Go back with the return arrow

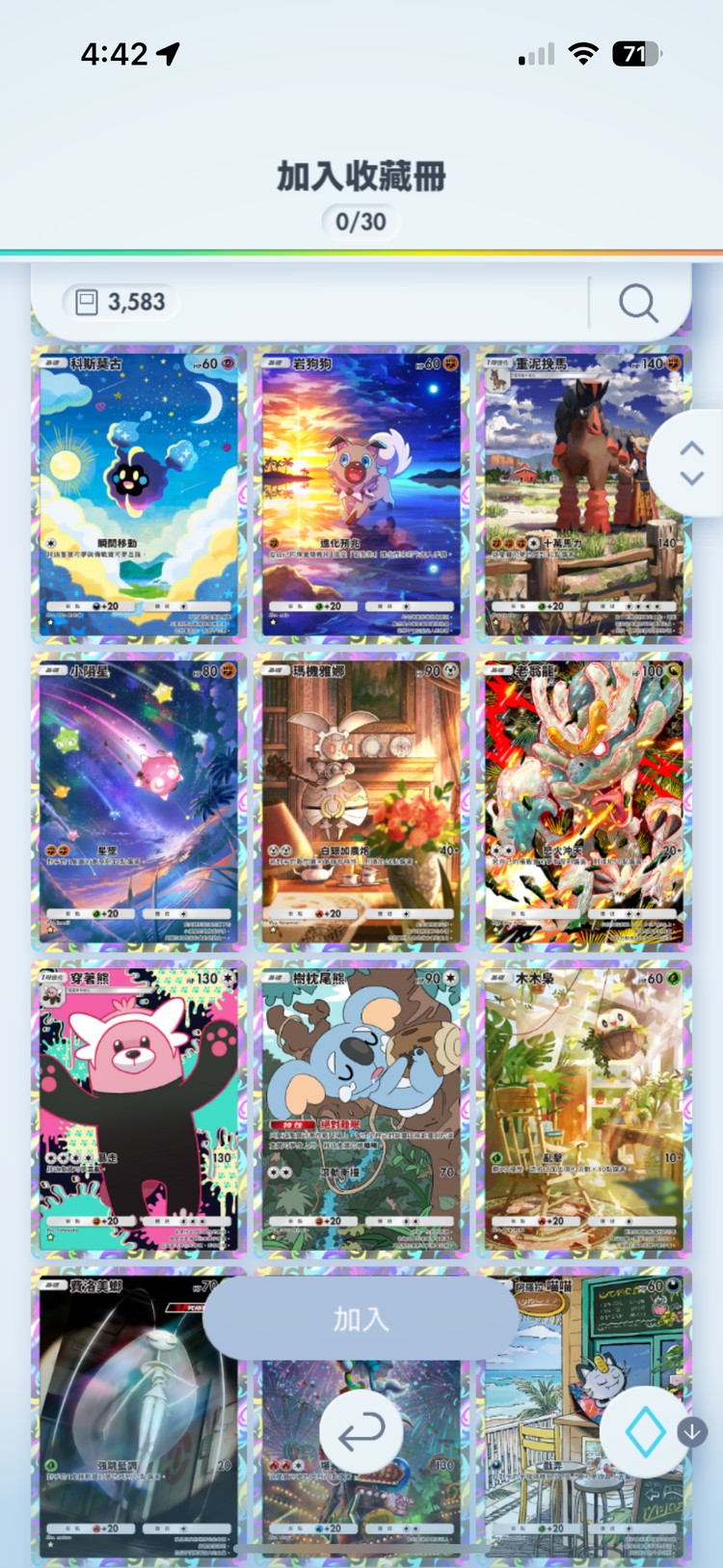pyautogui.click(x=361, y=1432)
